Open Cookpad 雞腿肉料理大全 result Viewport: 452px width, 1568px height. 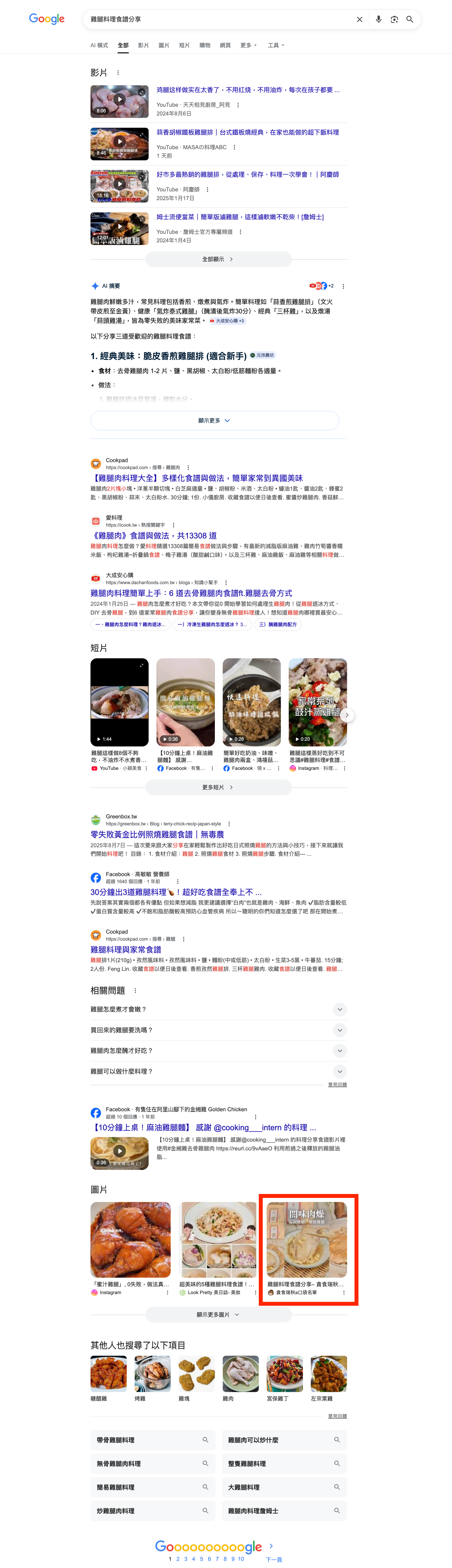196,478
